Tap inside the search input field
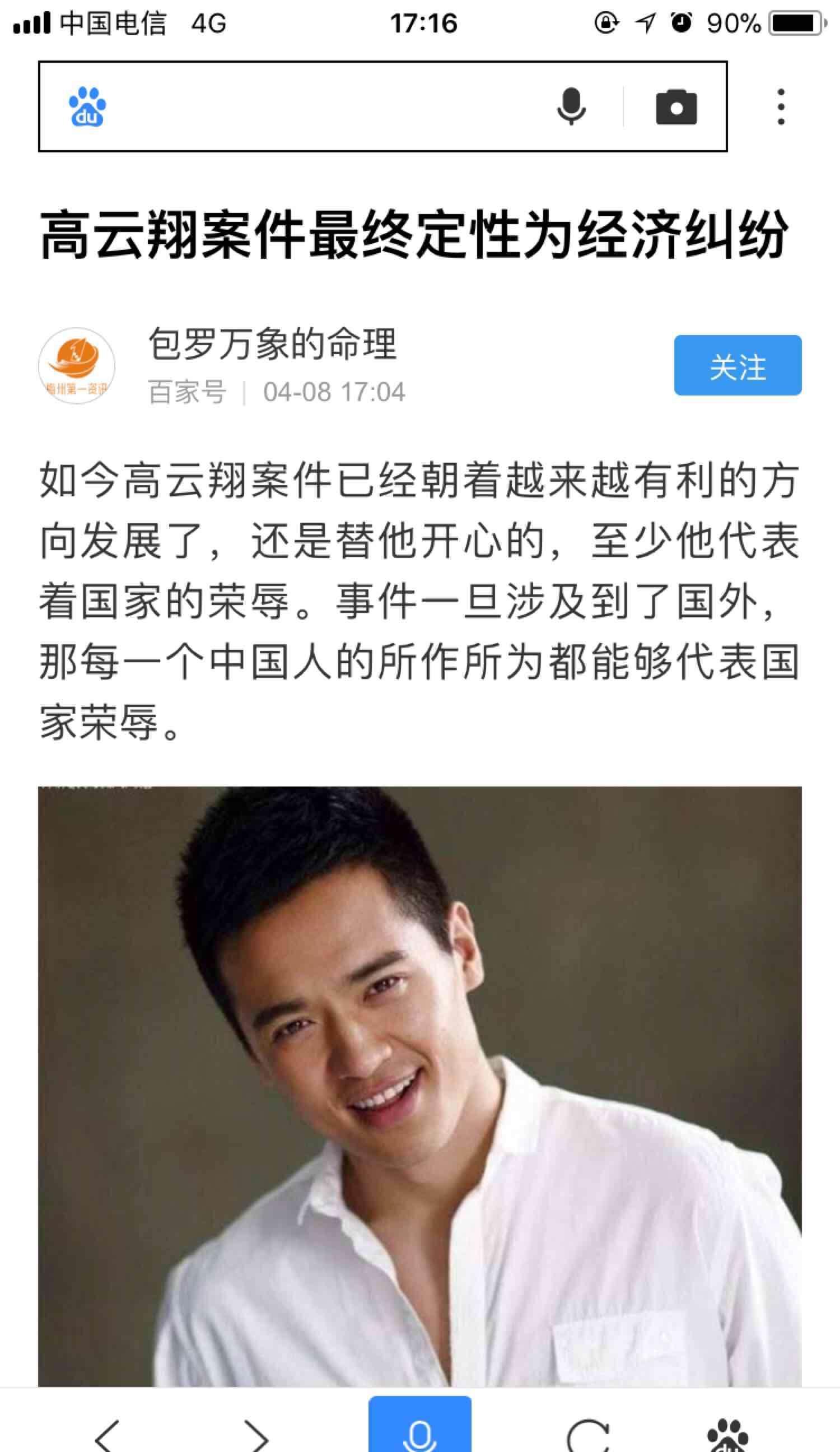 (323, 106)
